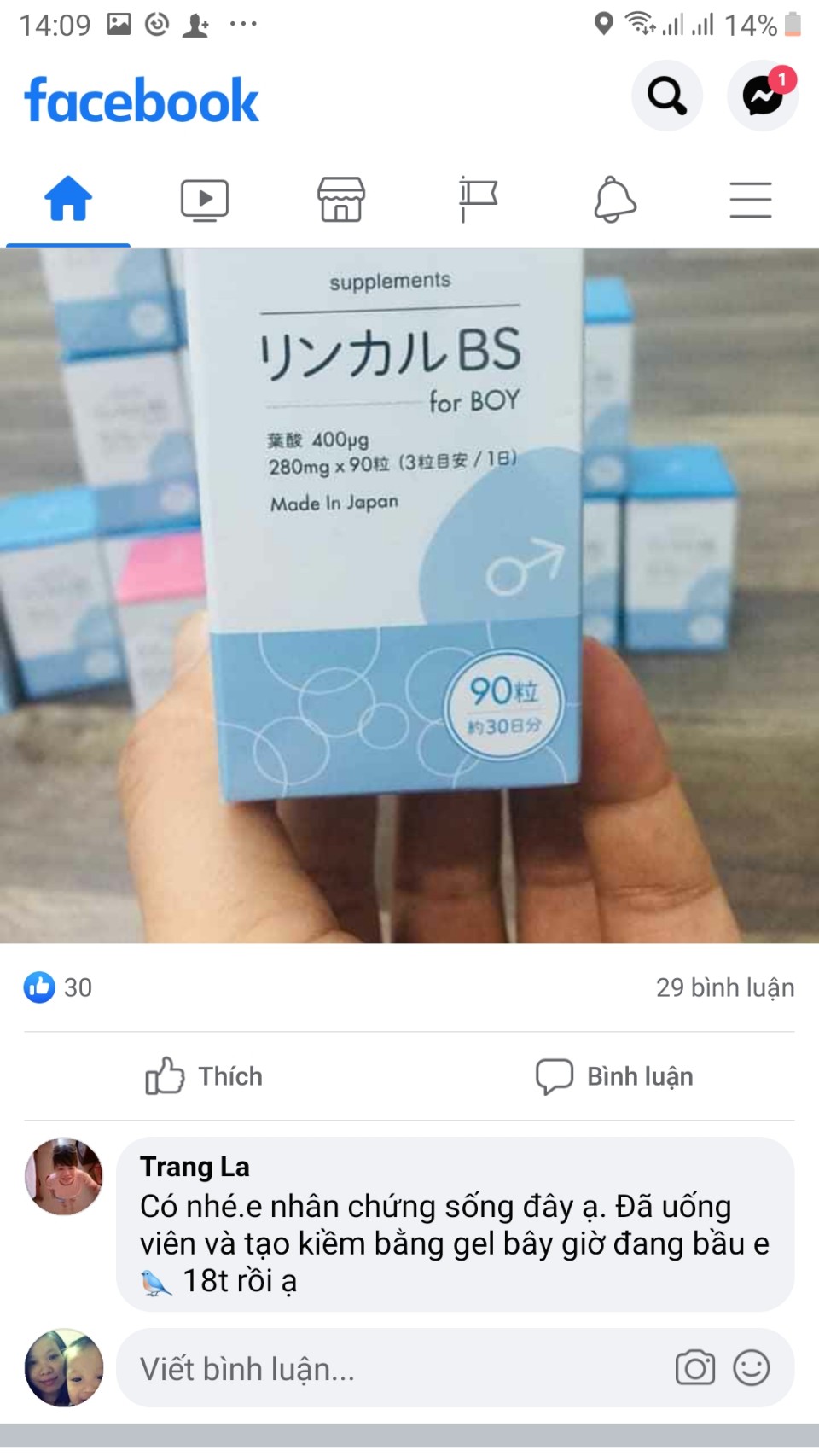Tap the Bình luận comment button
Screen dimensions: 819x1456
coord(614,1076)
